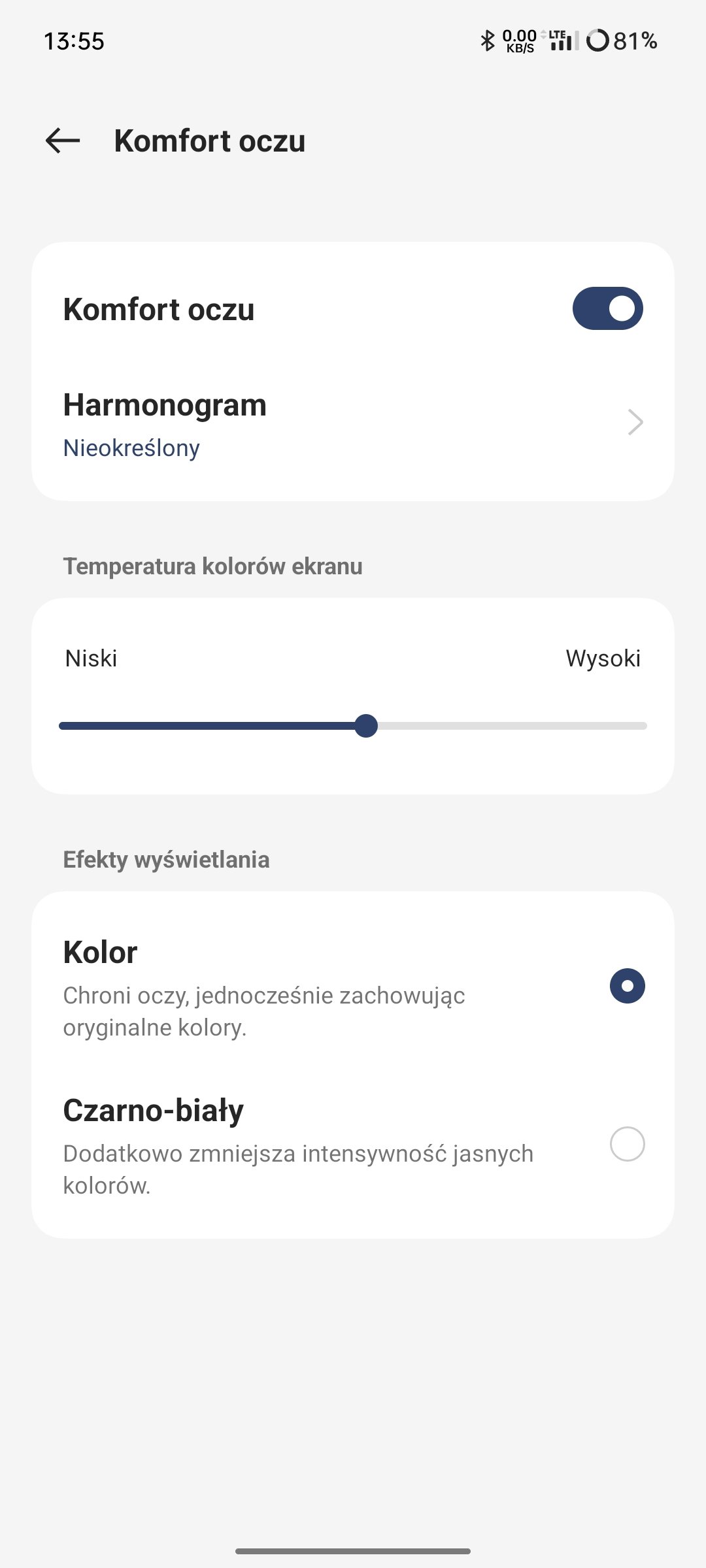Go back using the arrow icon
This screenshot has width=706, height=1568.
(x=63, y=140)
